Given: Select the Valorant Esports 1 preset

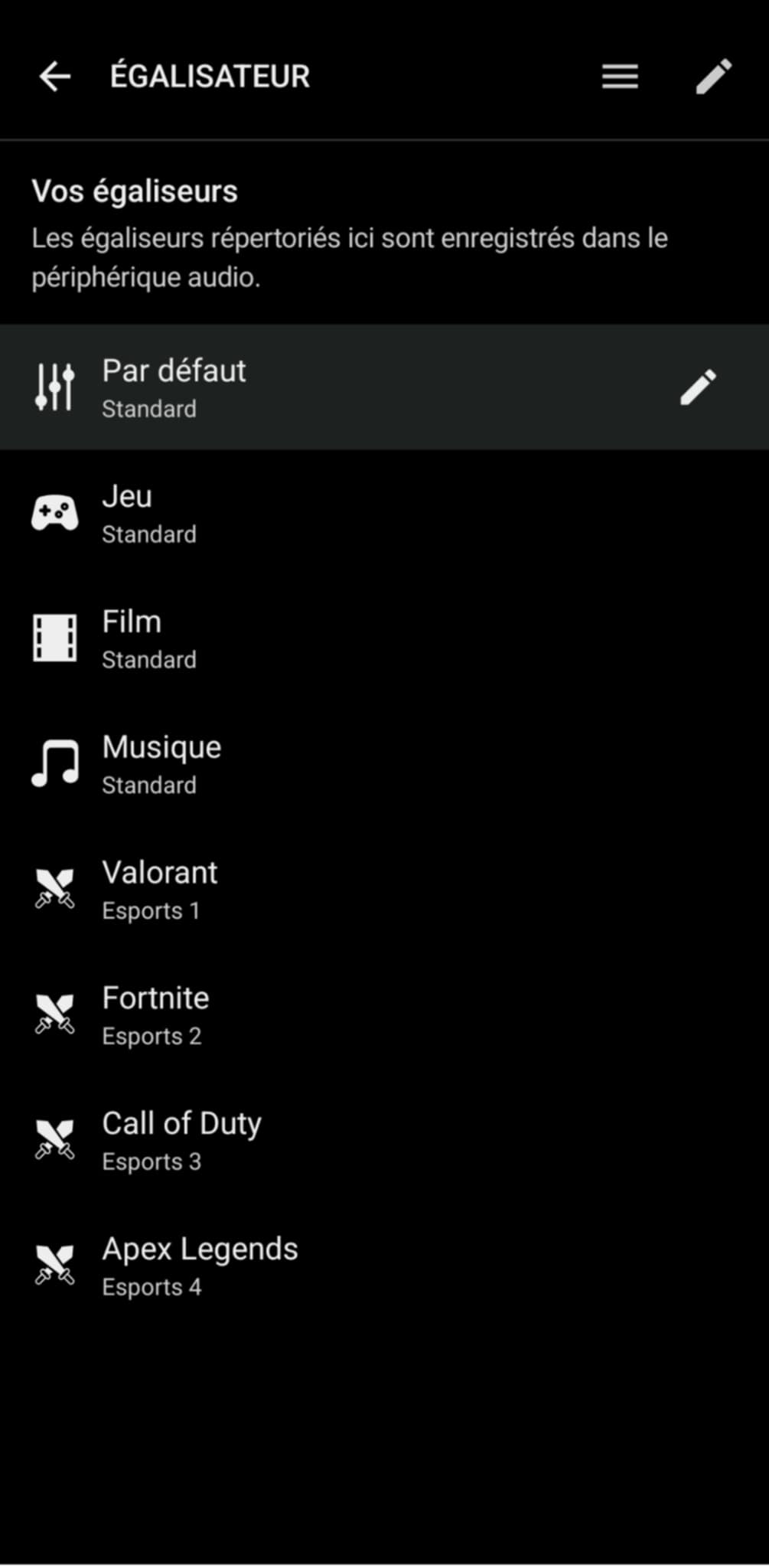Looking at the screenshot, I should [x=306, y=888].
